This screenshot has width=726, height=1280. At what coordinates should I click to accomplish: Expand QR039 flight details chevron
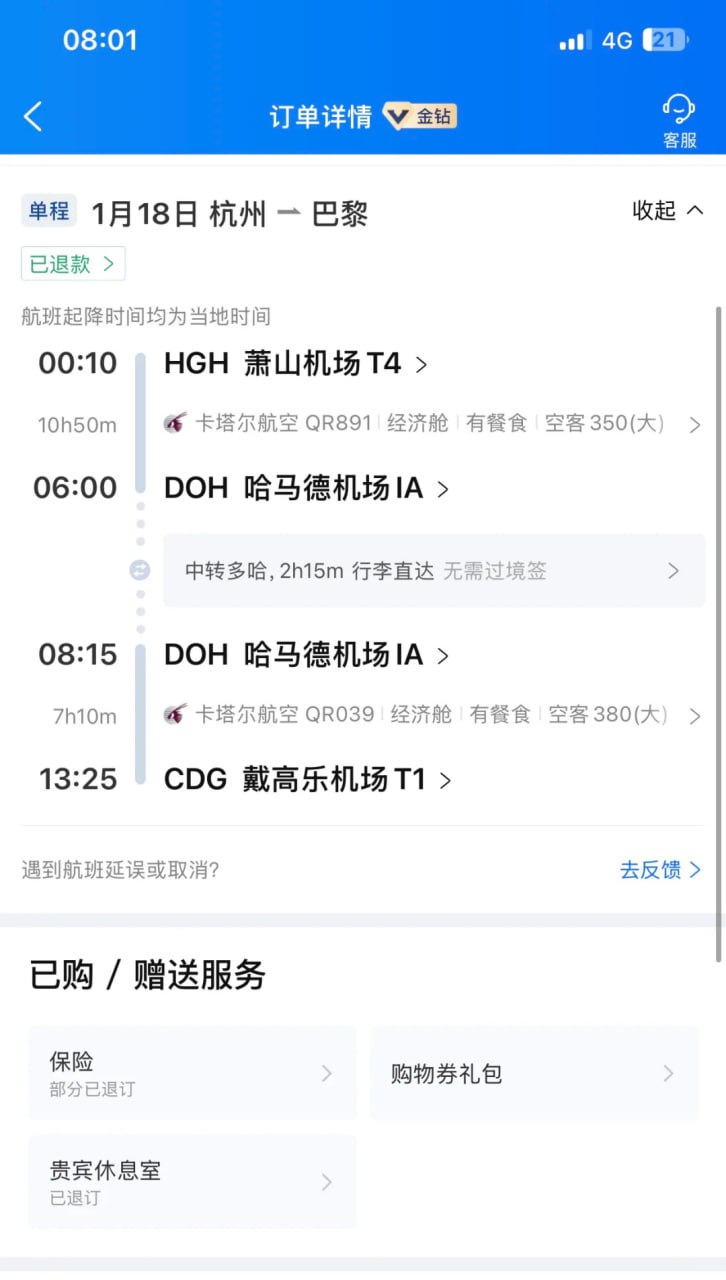tap(697, 715)
